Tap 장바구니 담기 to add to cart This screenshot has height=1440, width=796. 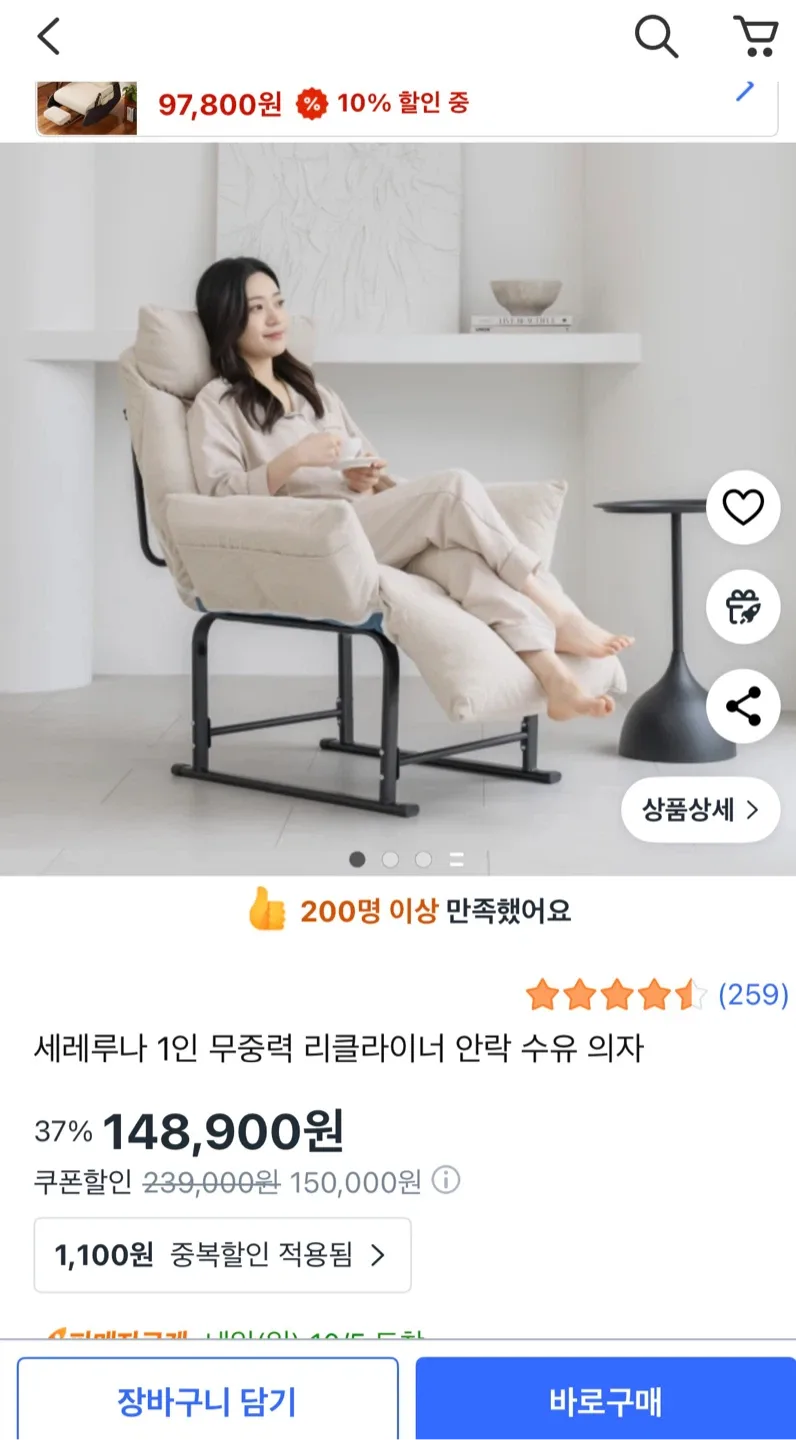pos(207,1401)
